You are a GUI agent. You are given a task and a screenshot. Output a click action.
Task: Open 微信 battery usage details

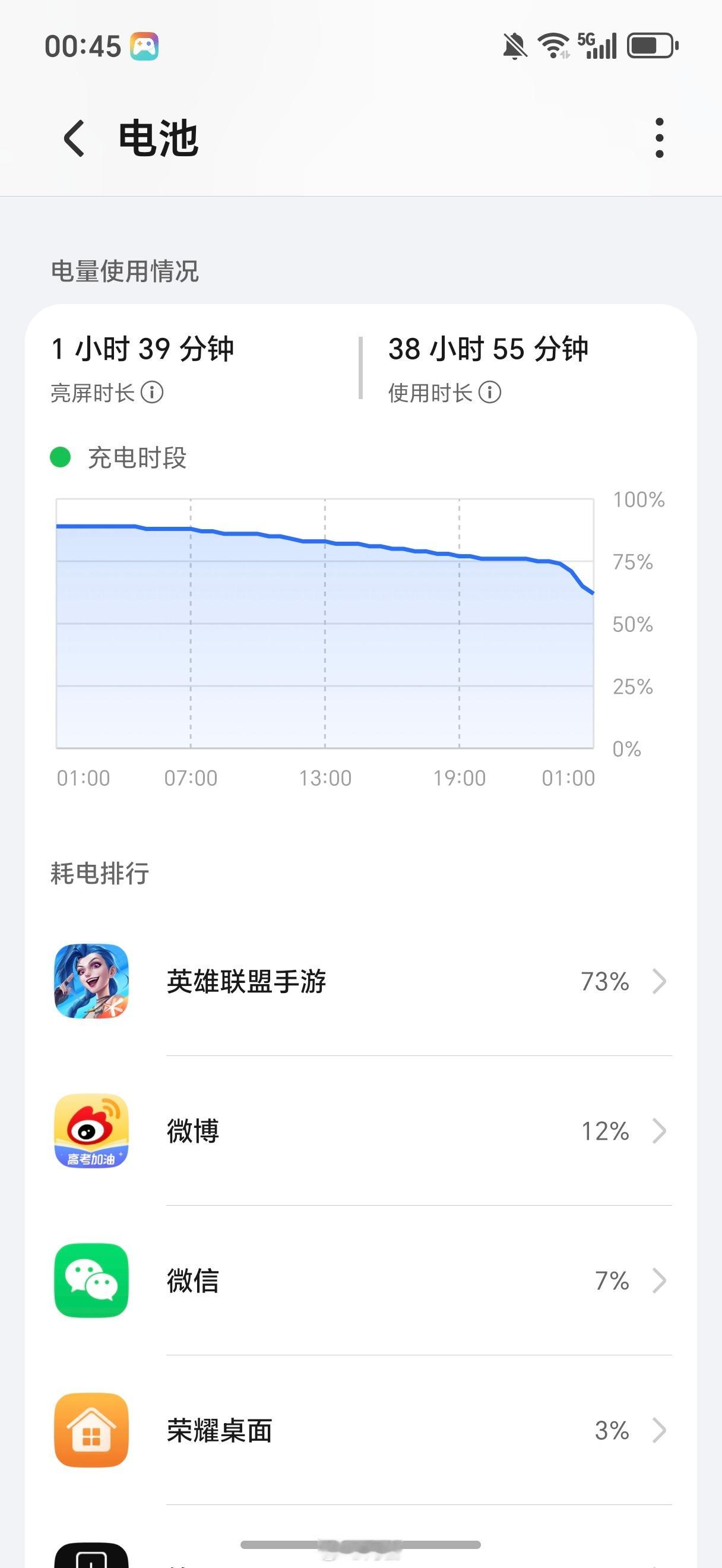(660, 1281)
